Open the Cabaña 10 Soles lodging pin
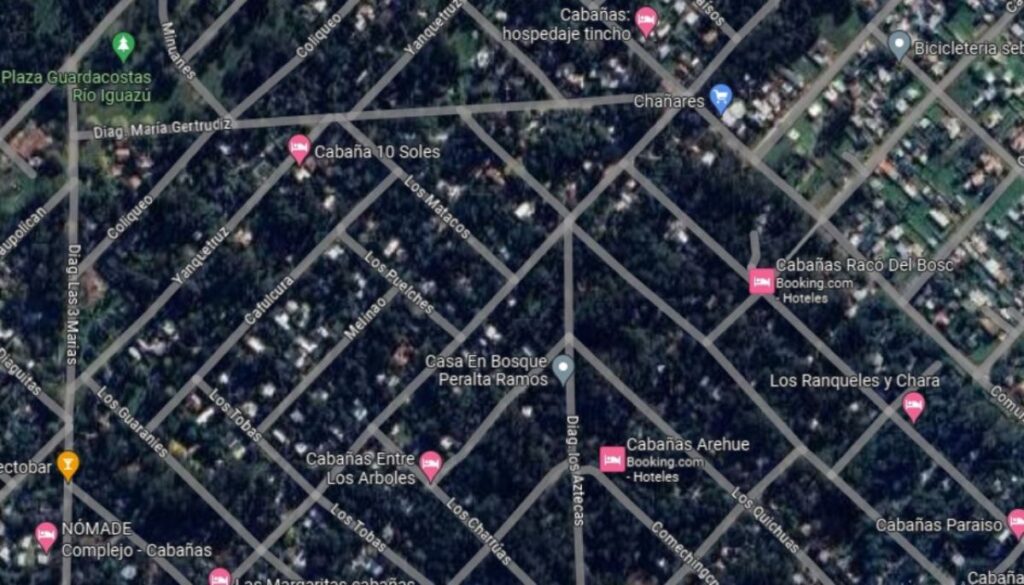This screenshot has width=1024, height=585. point(299,148)
